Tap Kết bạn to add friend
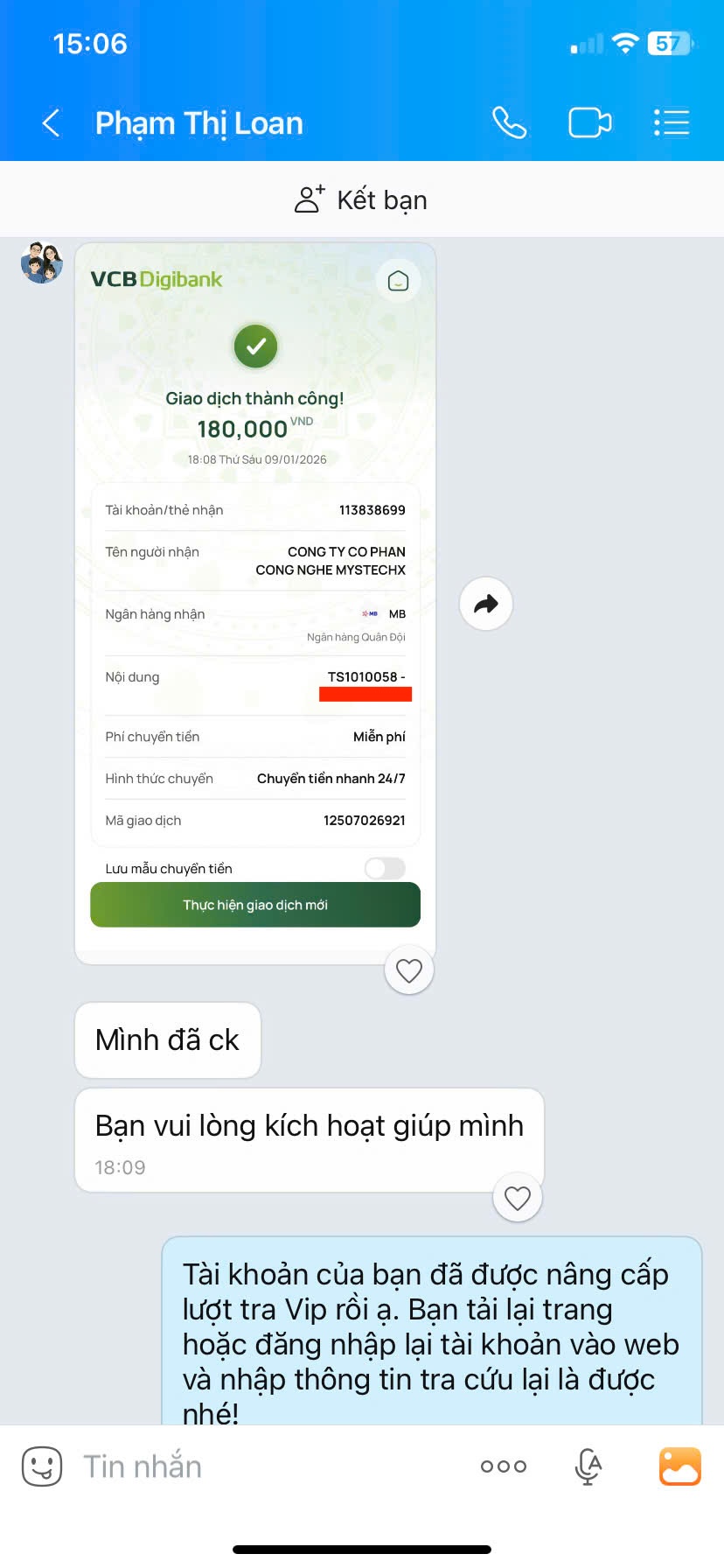This screenshot has height=1568, width=724. point(361,200)
